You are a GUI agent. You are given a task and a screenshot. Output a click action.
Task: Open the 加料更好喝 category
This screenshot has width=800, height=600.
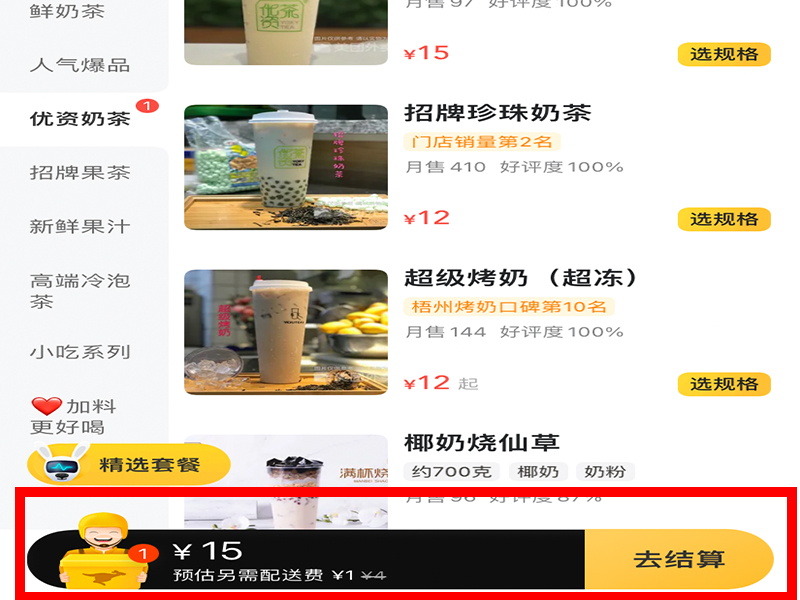[x=80, y=416]
